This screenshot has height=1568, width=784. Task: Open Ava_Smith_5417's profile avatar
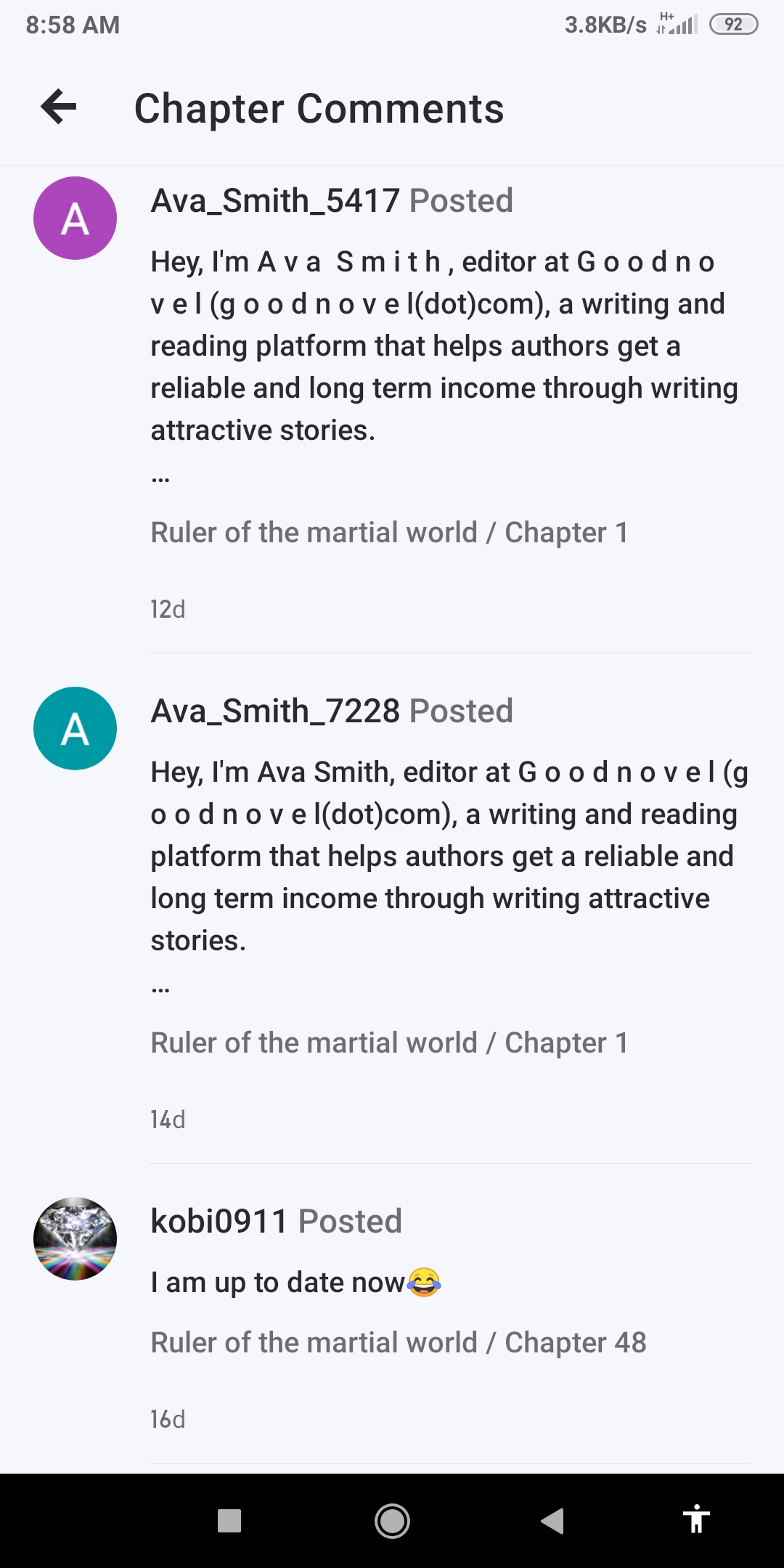click(x=75, y=218)
